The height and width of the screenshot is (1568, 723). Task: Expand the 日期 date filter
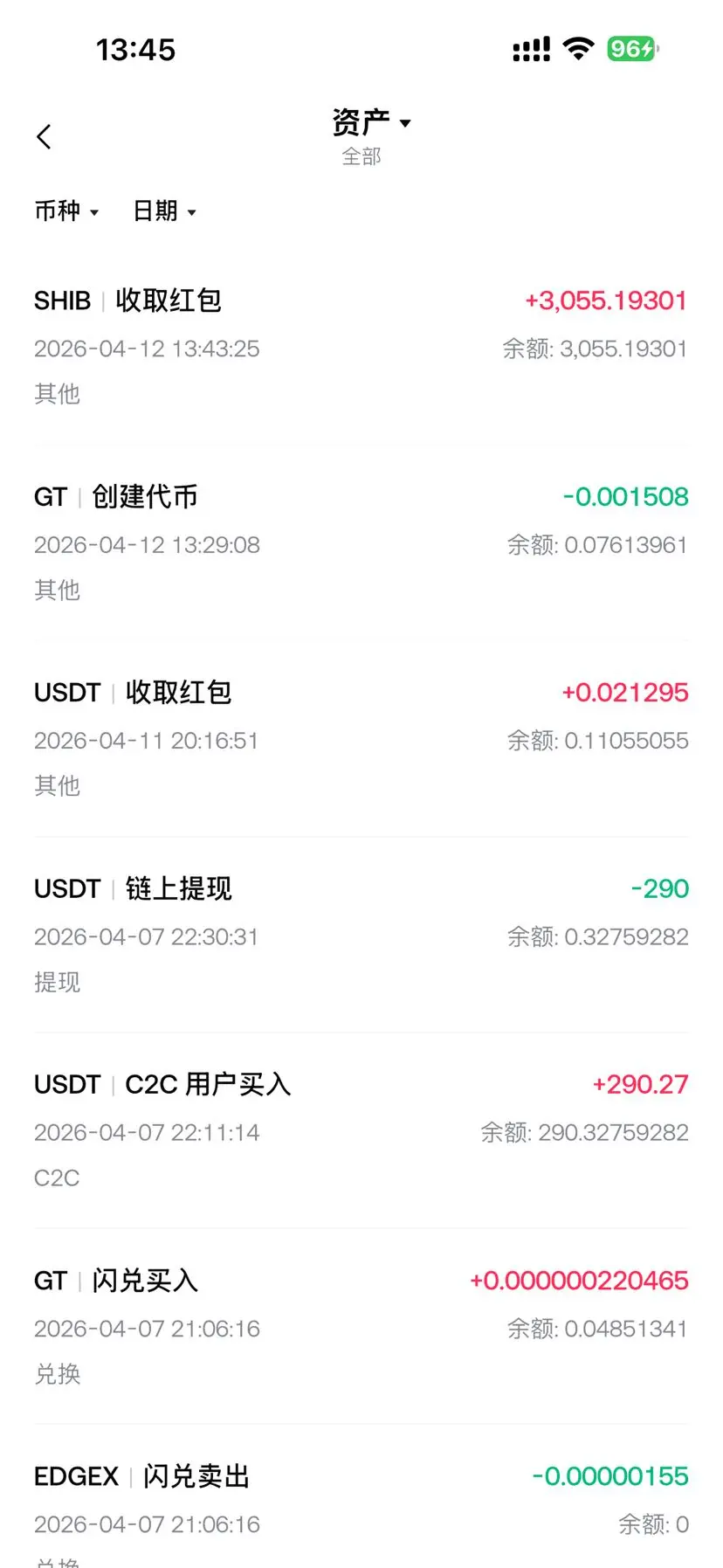click(164, 211)
